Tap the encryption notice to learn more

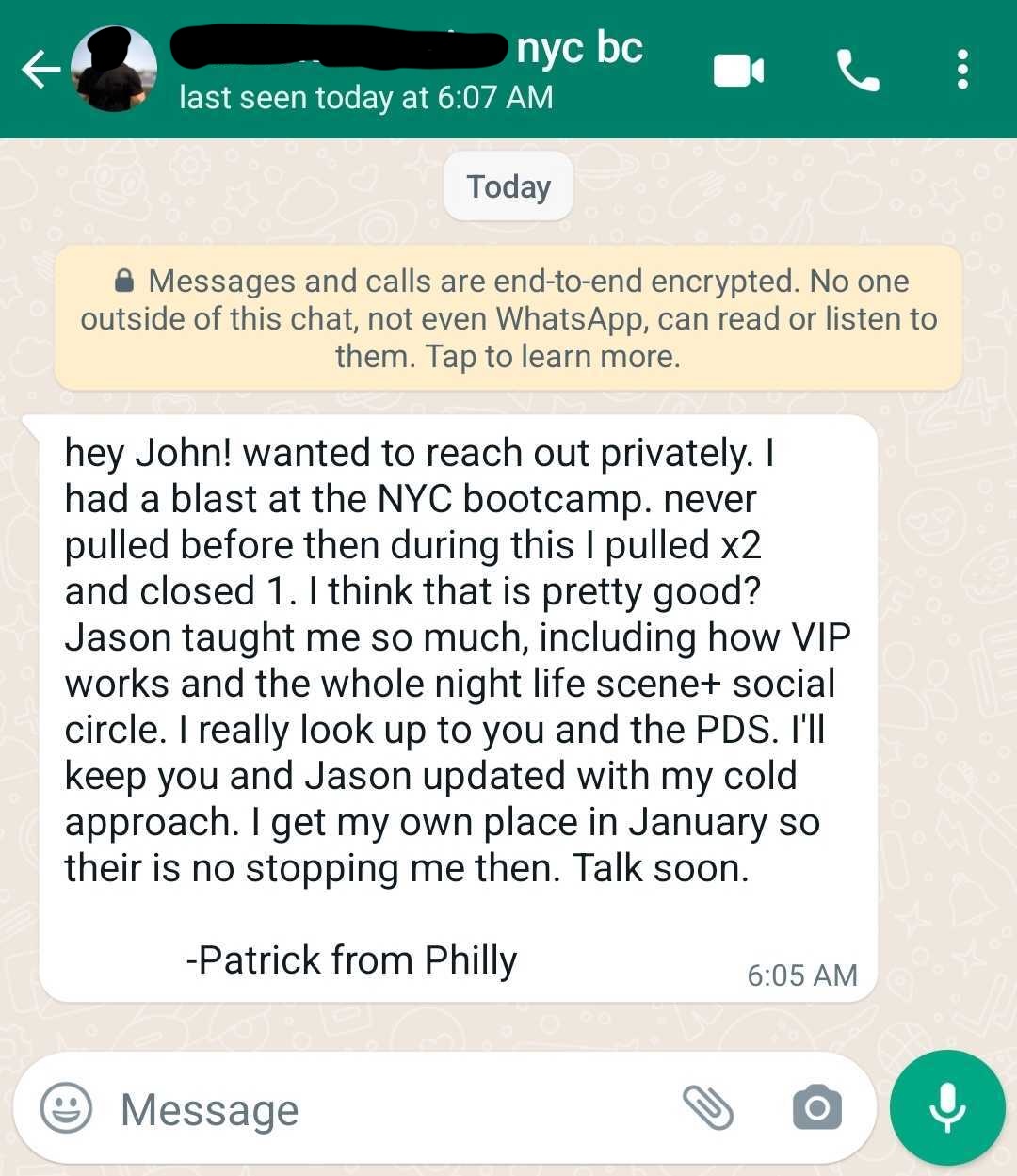[508, 318]
